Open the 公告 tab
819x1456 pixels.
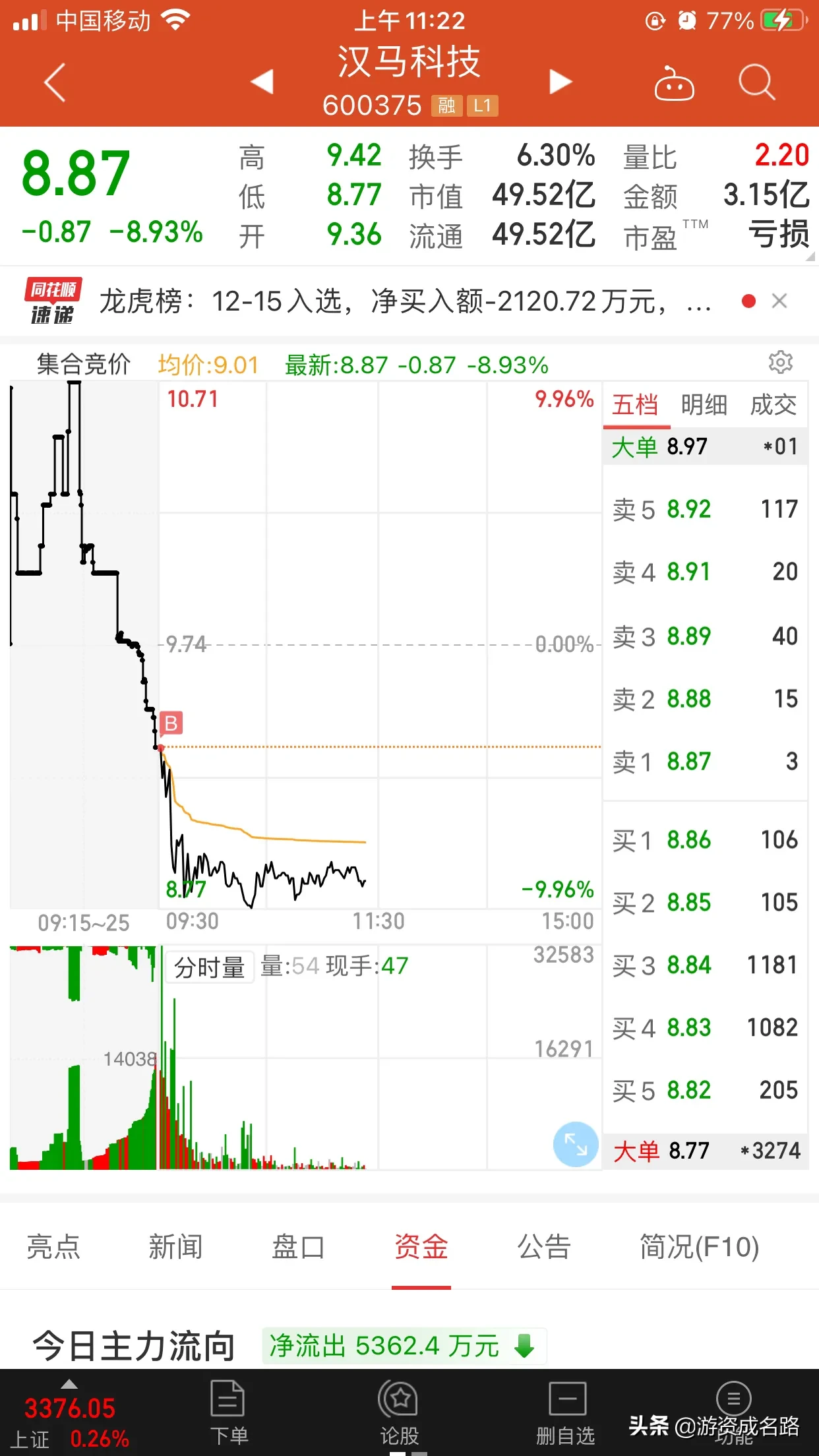544,1246
